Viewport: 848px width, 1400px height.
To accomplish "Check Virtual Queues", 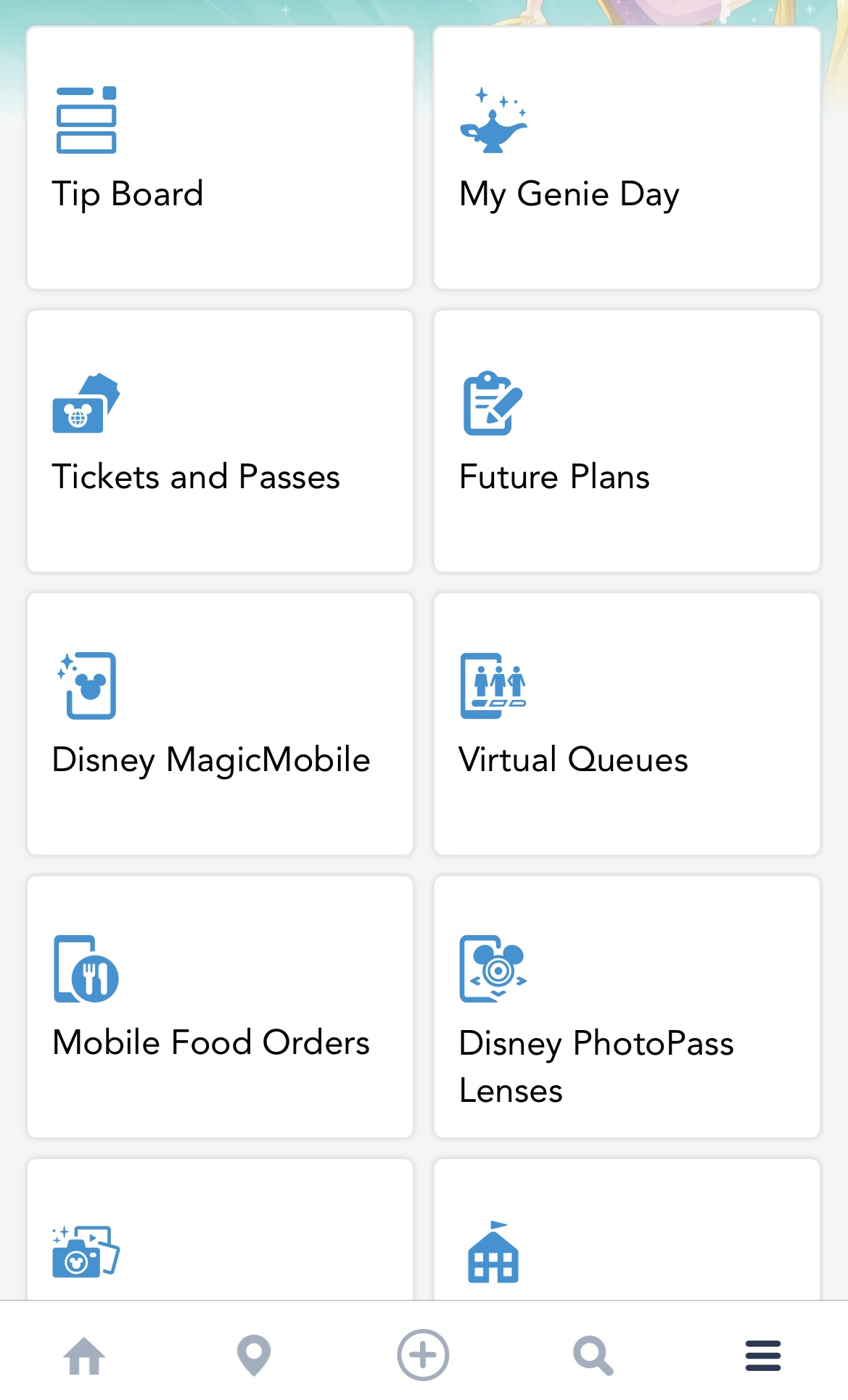I will (x=627, y=724).
